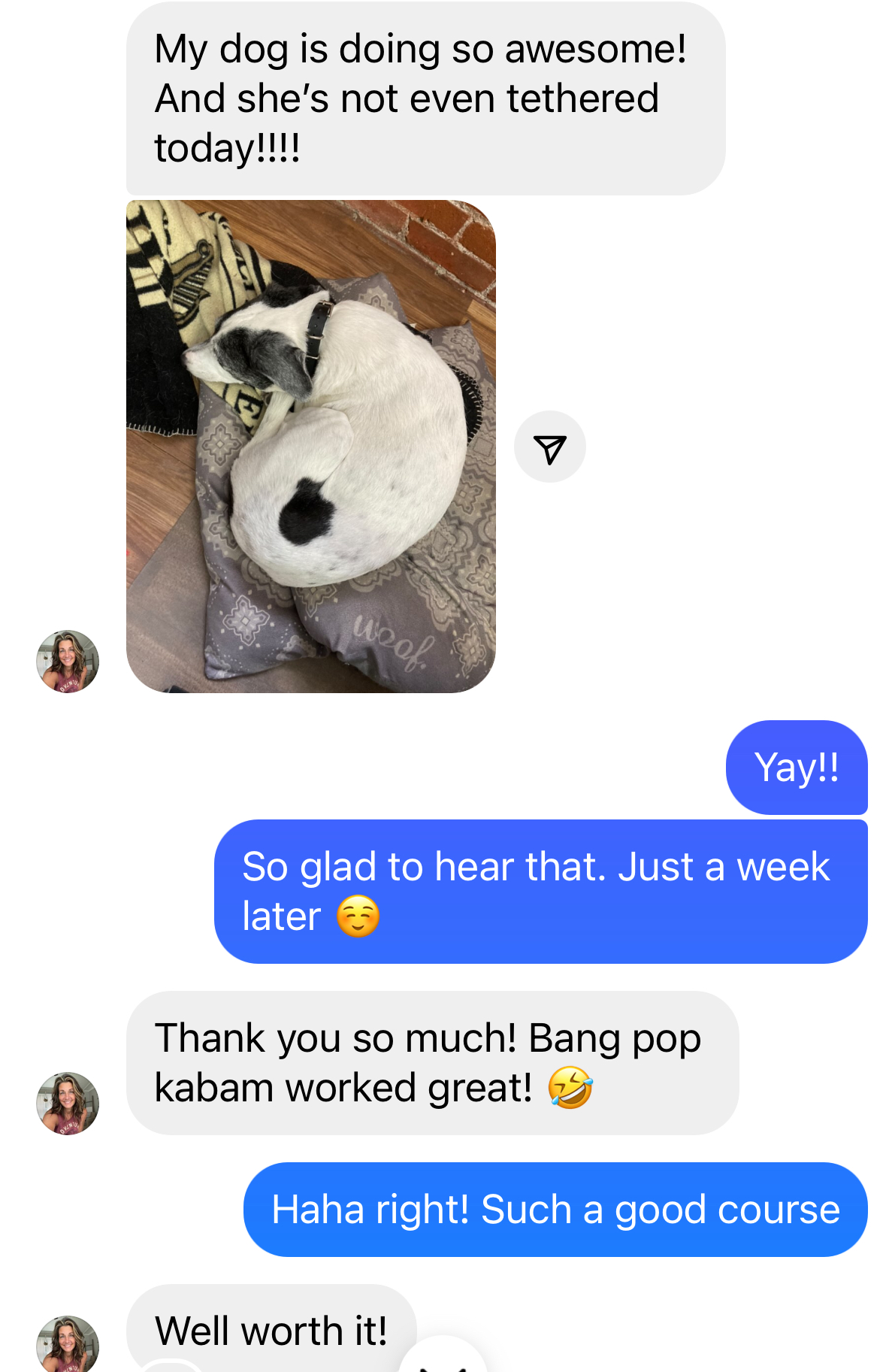Open the dog photo in the chat
The image size is (886, 1372).
click(310, 446)
